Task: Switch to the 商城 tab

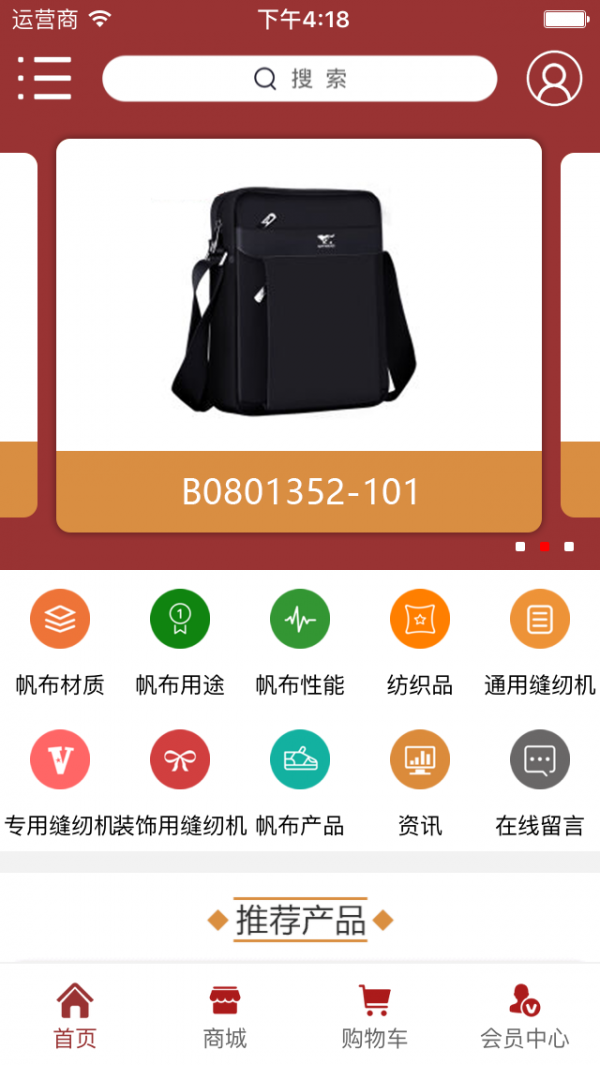Action: 225,1014
